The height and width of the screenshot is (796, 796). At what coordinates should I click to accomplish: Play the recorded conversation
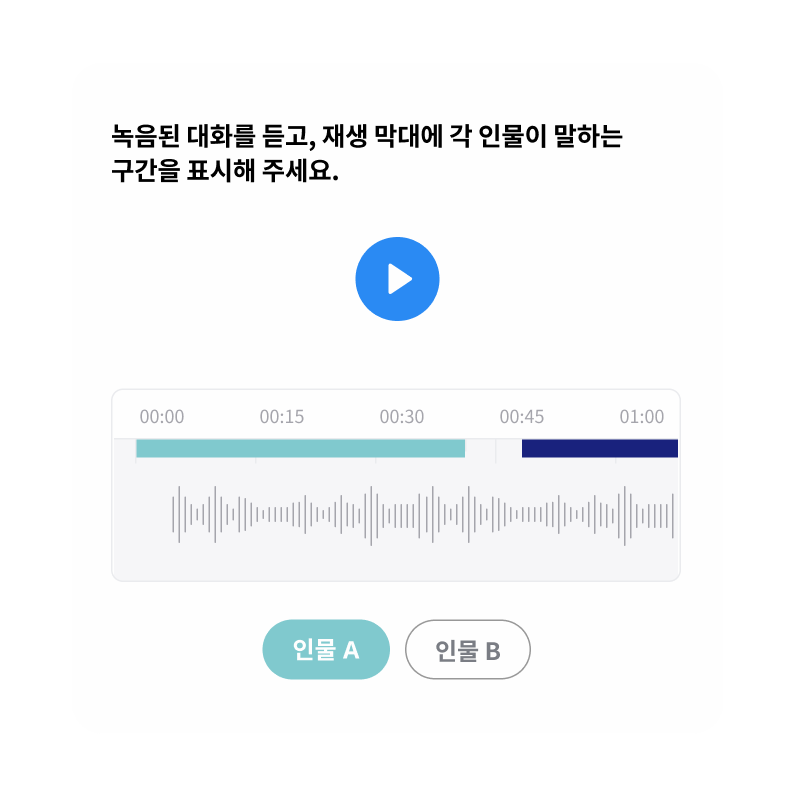tap(397, 279)
